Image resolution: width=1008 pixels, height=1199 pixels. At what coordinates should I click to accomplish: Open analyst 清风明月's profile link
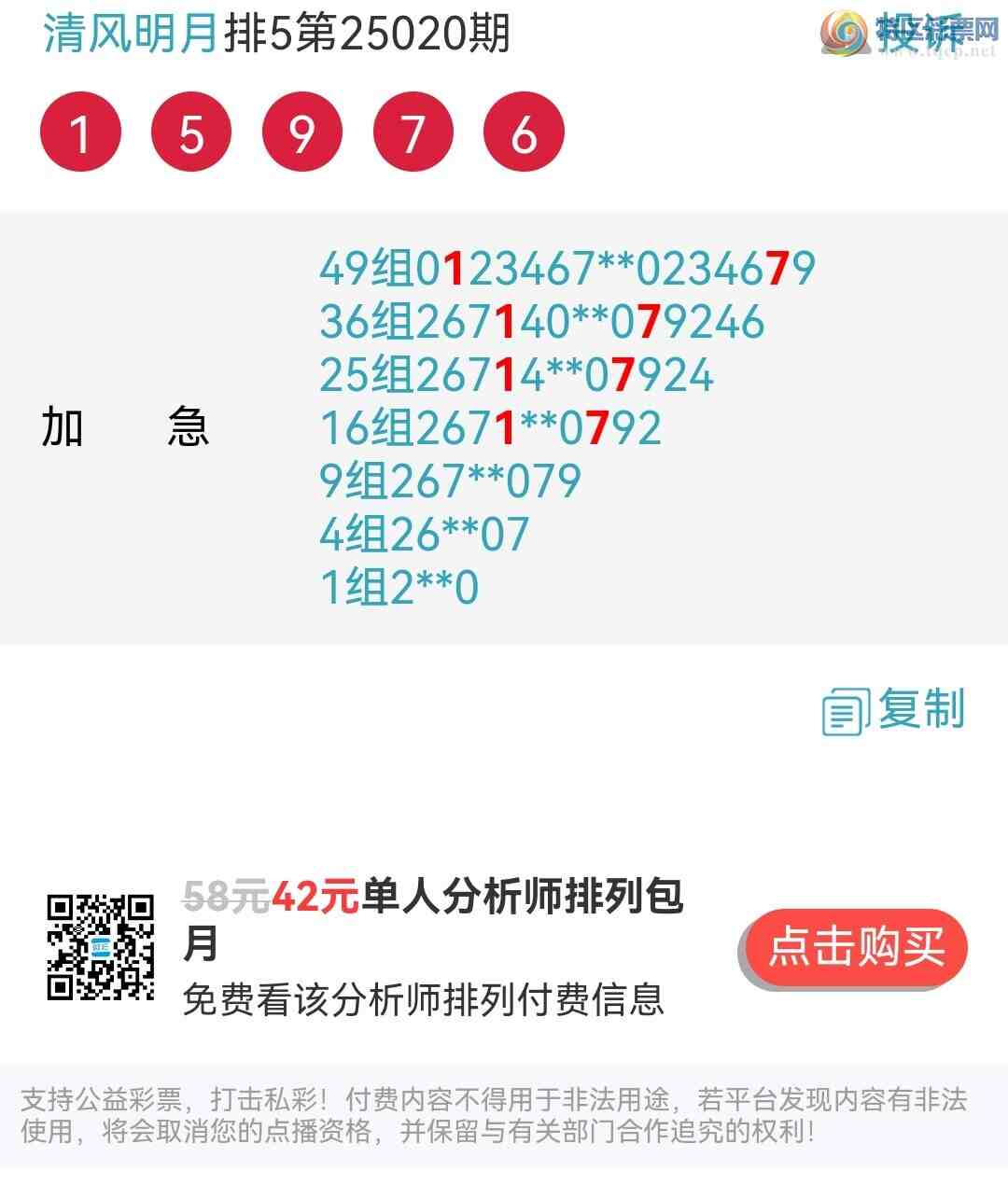coord(131,35)
